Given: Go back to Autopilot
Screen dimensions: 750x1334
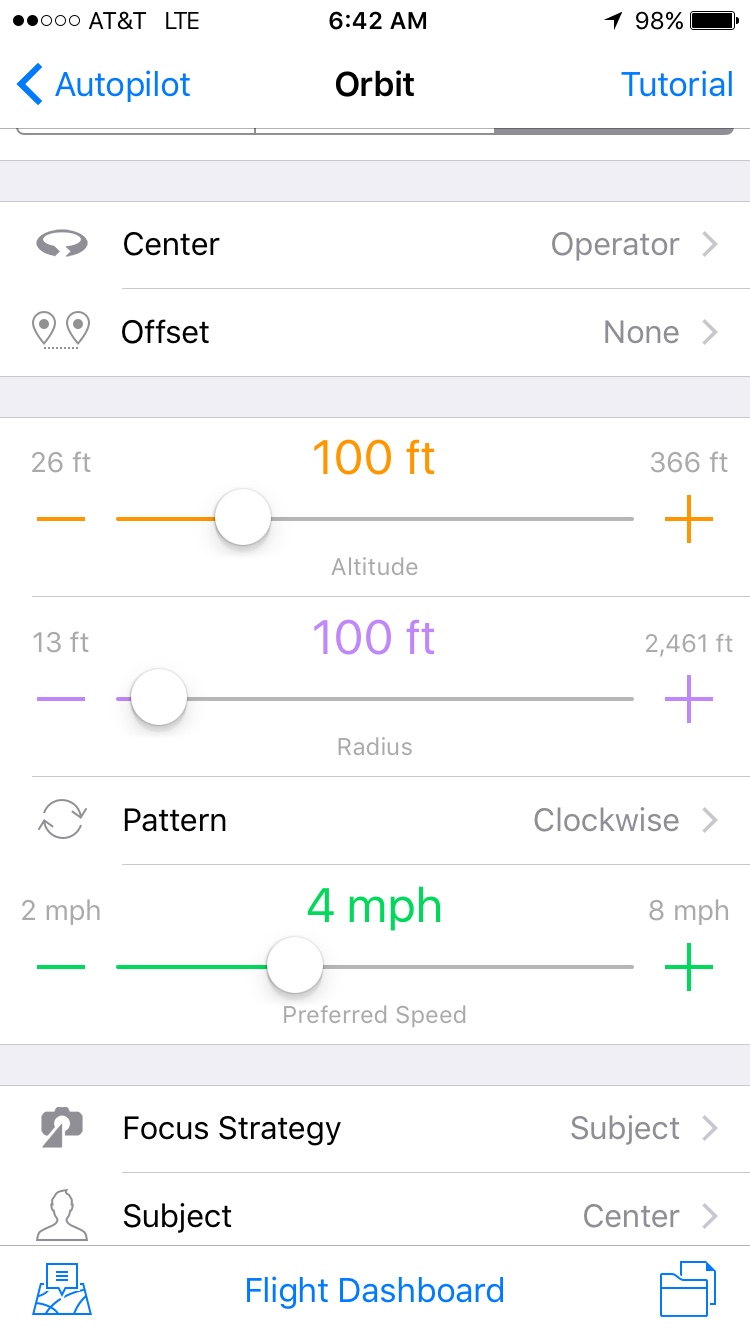Looking at the screenshot, I should click(x=104, y=85).
